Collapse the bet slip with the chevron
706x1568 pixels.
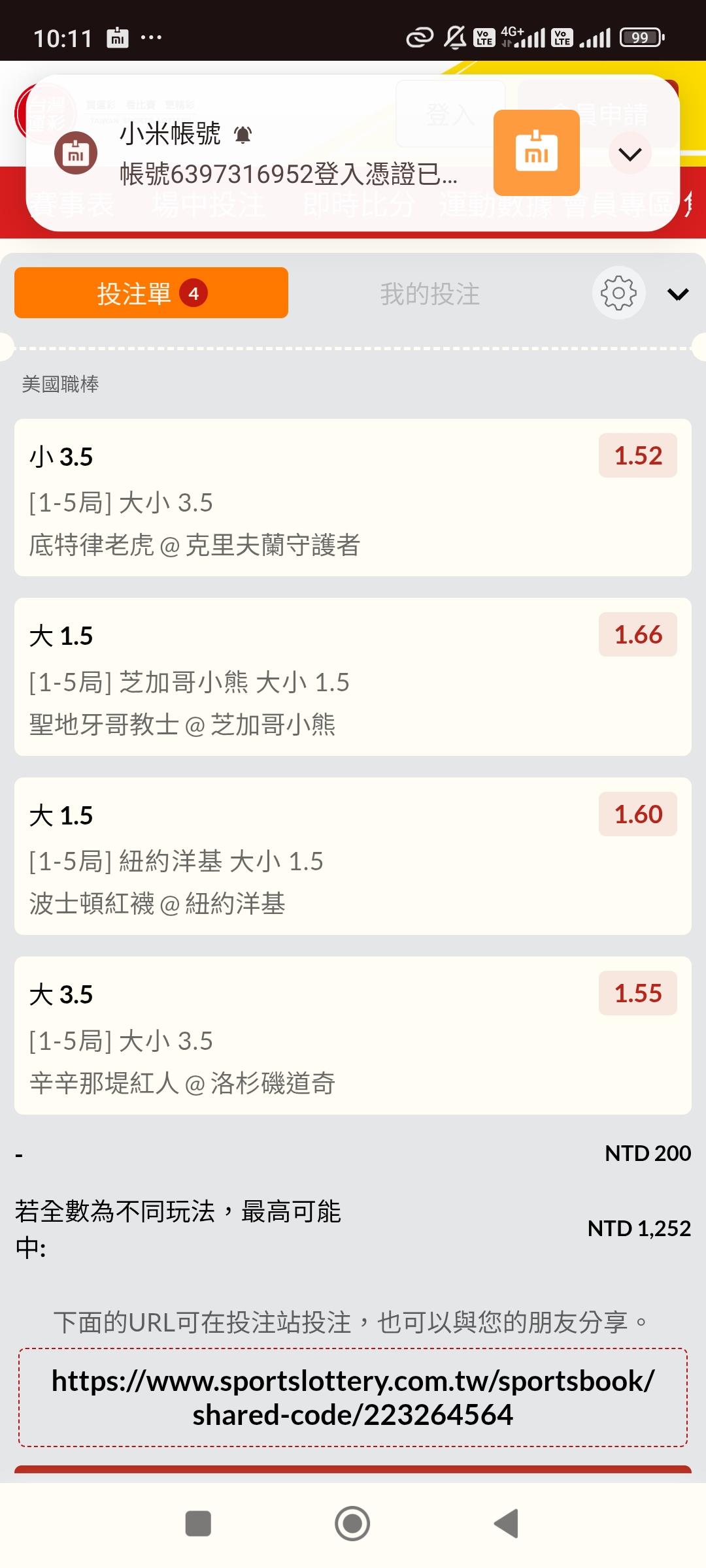(x=678, y=295)
